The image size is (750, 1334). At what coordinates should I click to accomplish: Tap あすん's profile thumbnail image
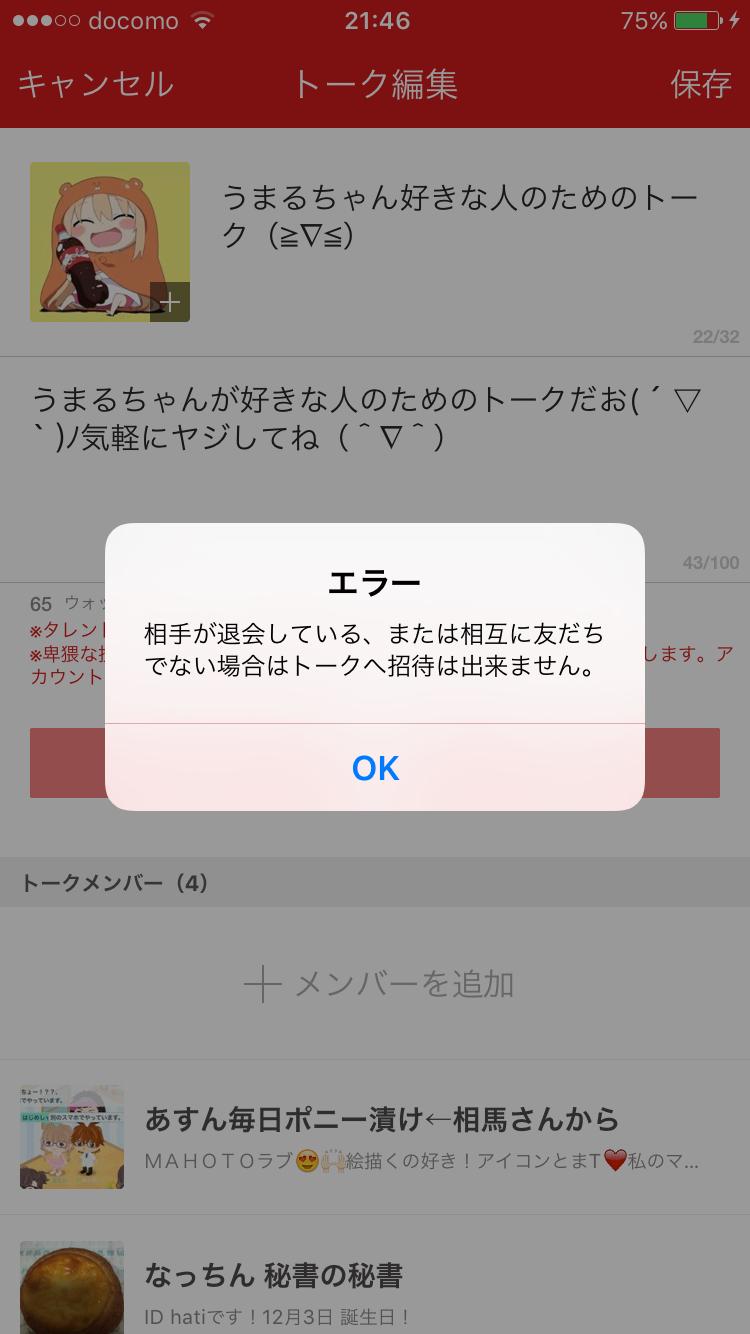click(x=72, y=1137)
